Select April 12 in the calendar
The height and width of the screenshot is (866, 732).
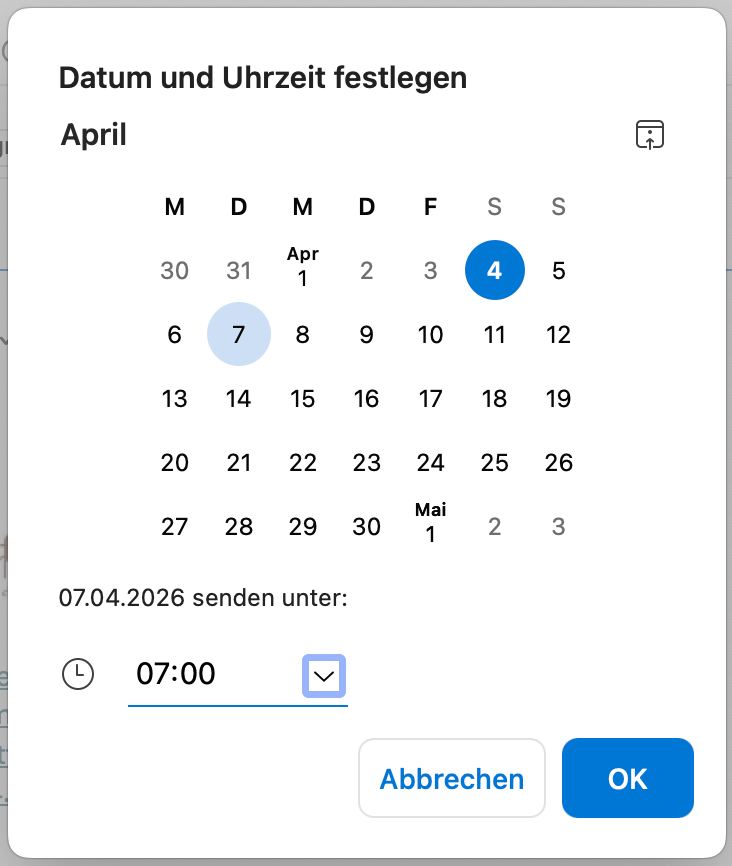[558, 335]
